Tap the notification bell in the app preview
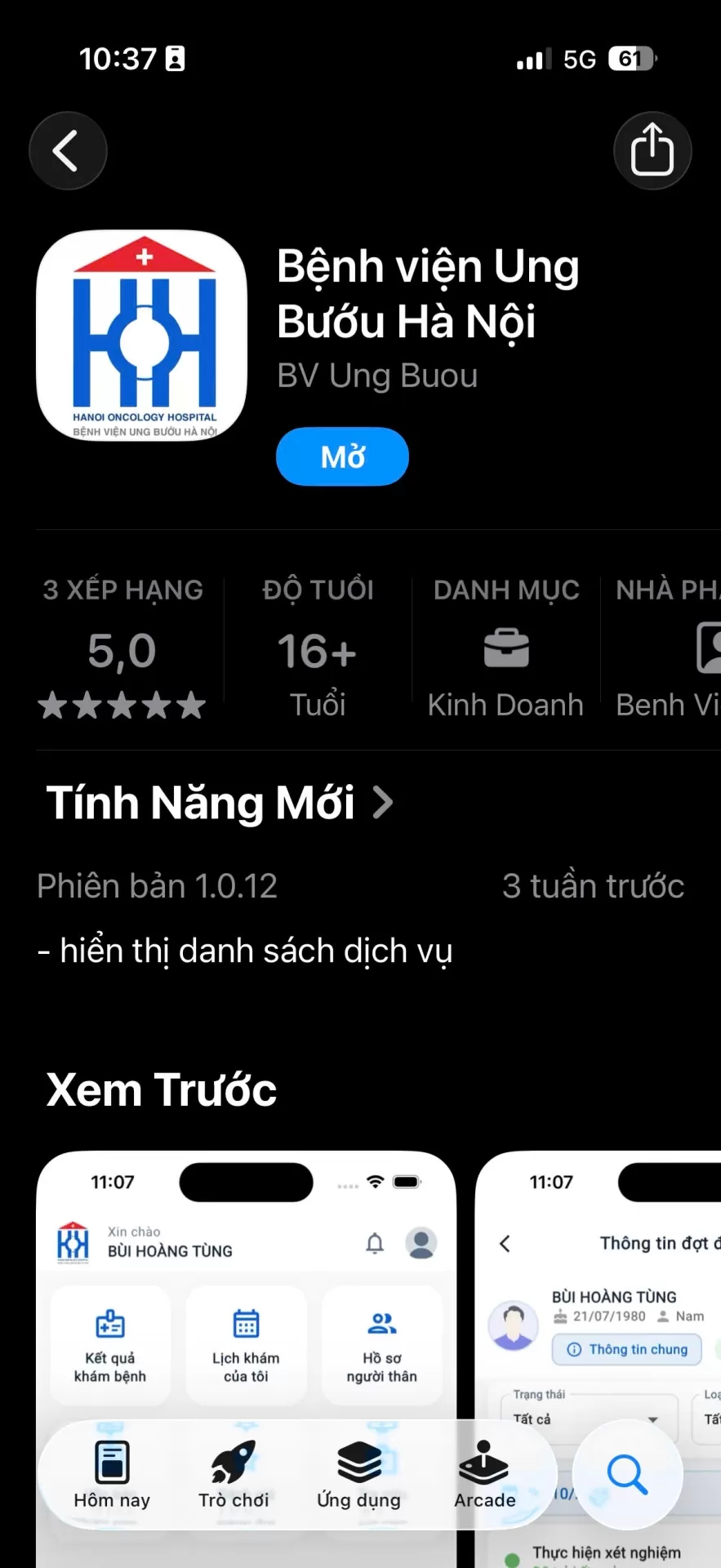 point(376,1243)
